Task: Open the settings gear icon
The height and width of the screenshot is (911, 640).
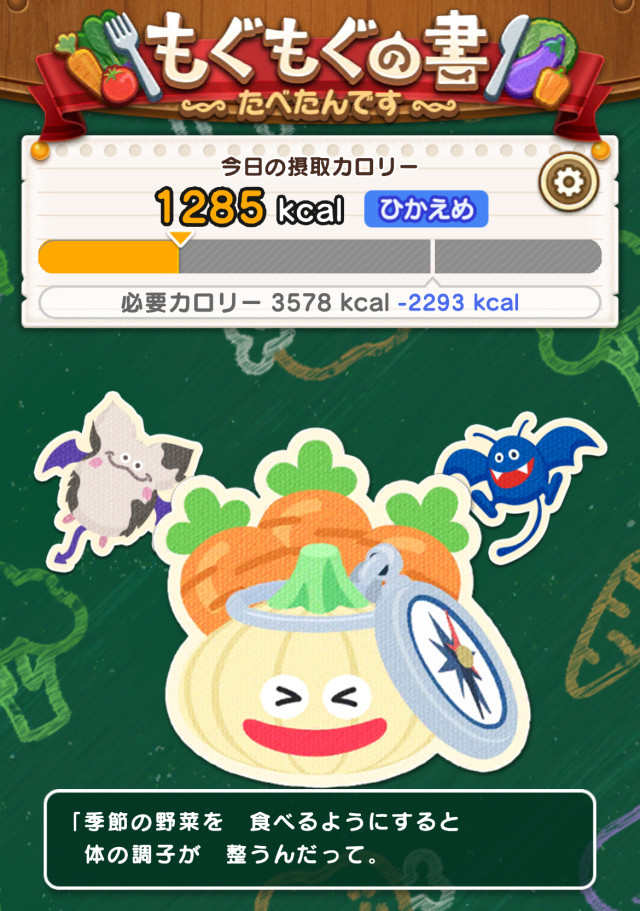Action: click(568, 181)
